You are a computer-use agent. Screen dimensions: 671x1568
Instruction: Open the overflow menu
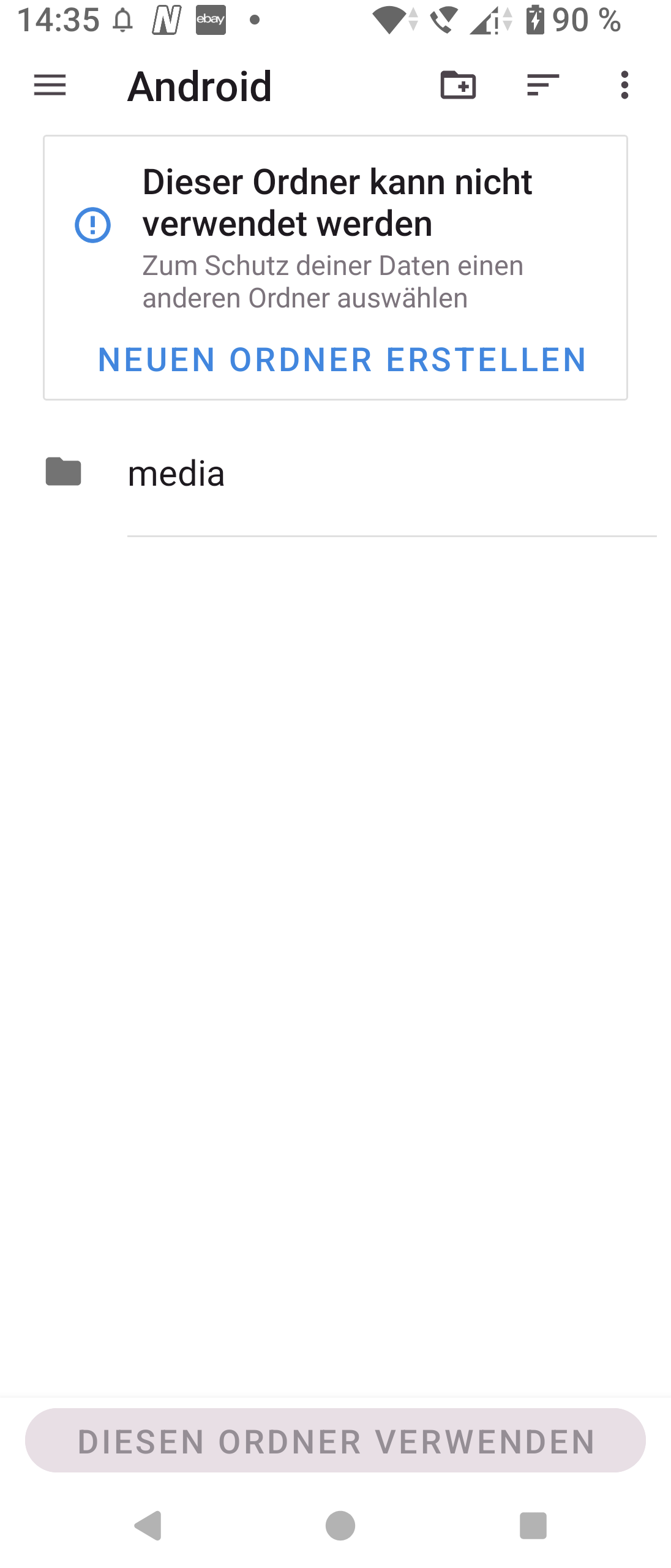tap(624, 85)
